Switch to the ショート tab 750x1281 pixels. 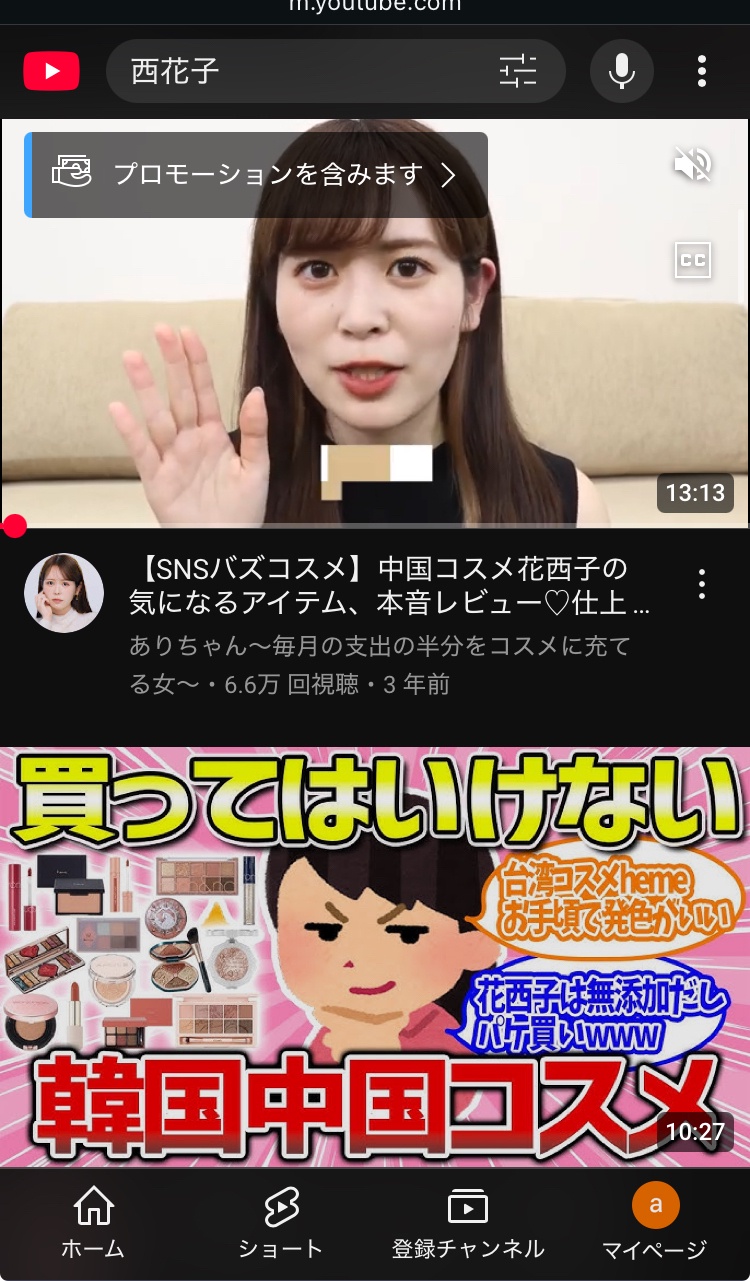click(281, 1223)
